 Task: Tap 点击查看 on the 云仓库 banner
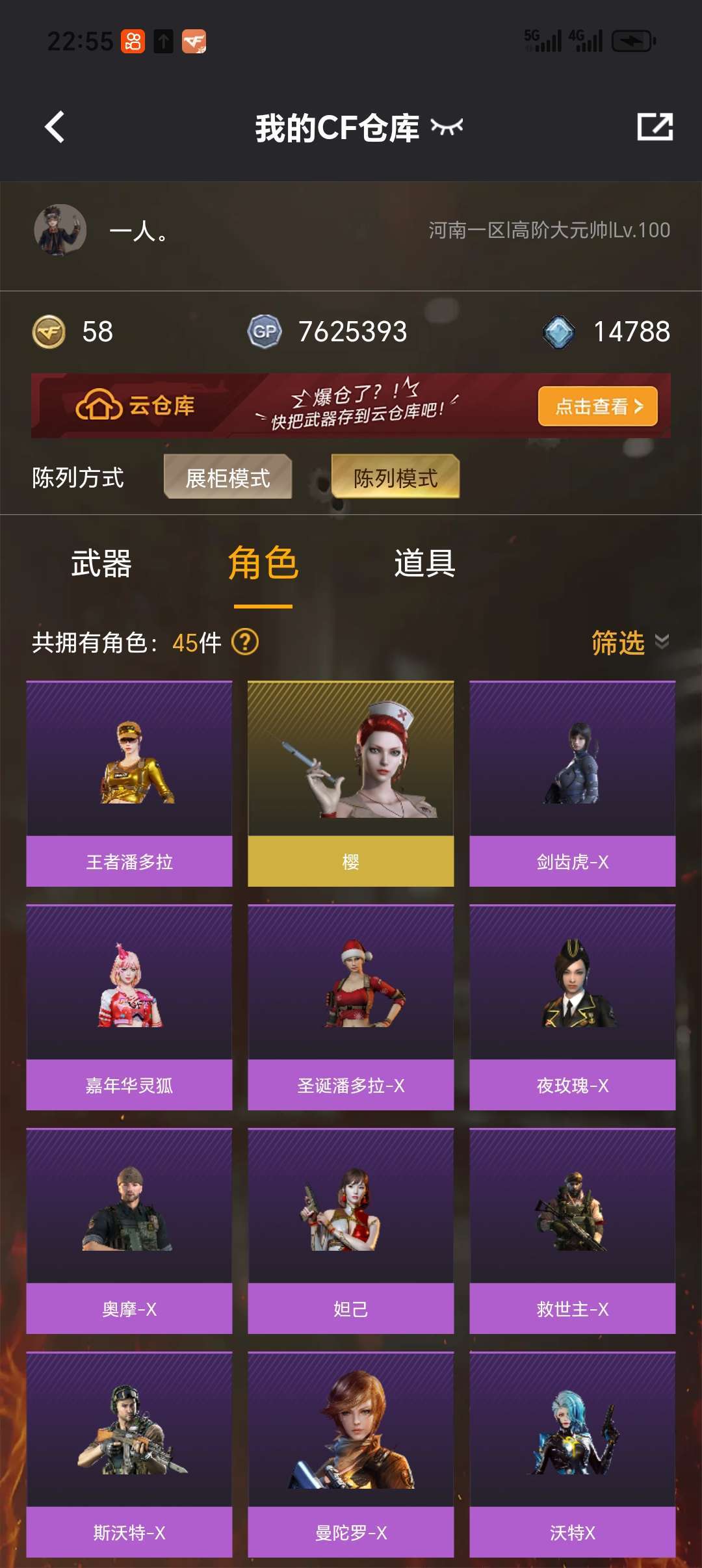[597, 406]
